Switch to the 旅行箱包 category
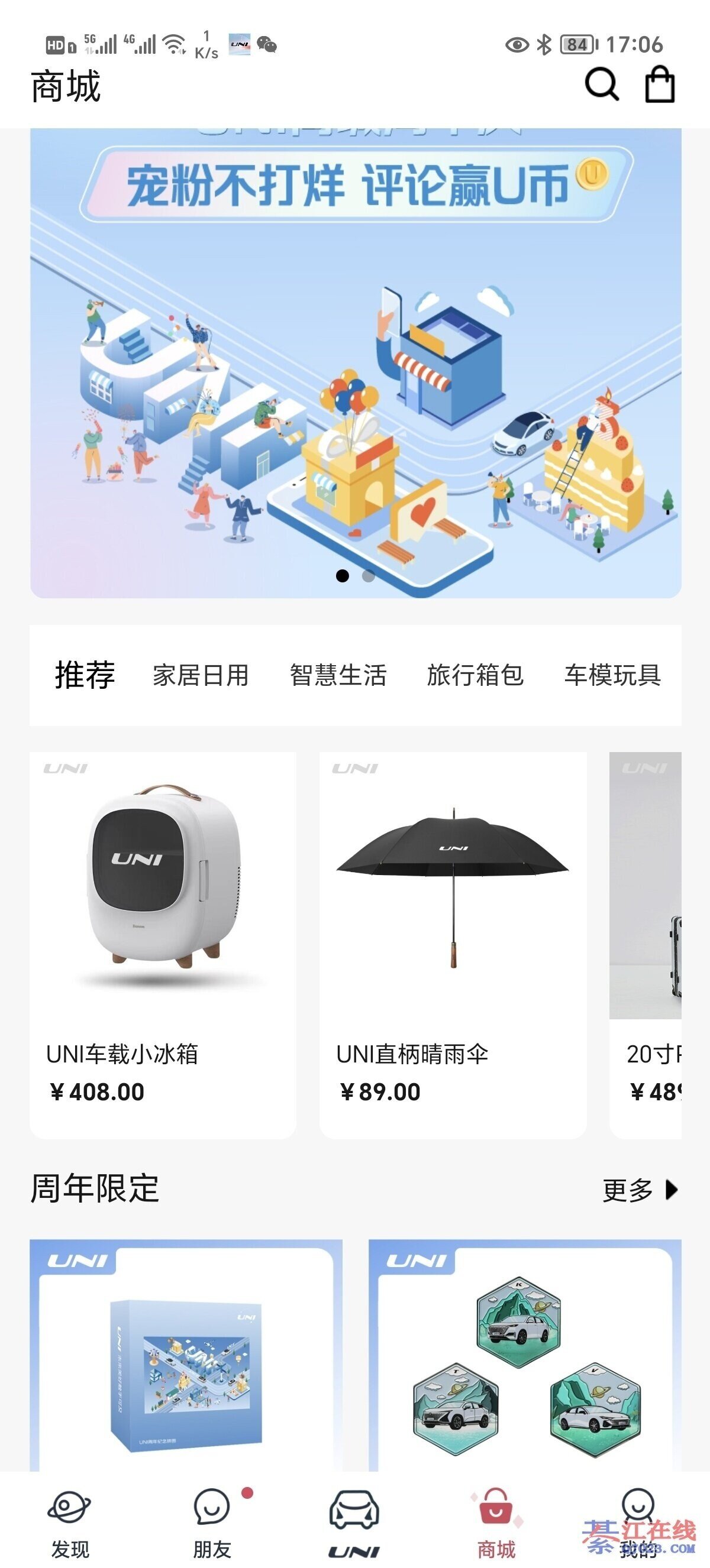The image size is (710, 1568). [475, 676]
